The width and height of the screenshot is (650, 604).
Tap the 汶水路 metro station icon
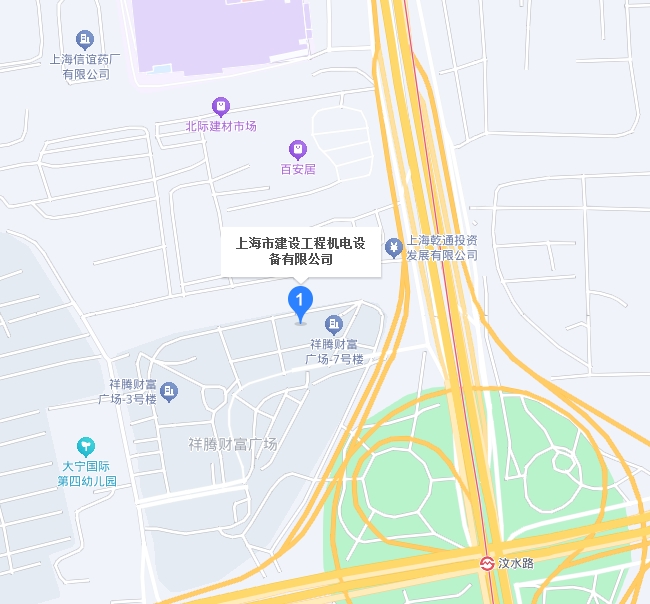(487, 564)
